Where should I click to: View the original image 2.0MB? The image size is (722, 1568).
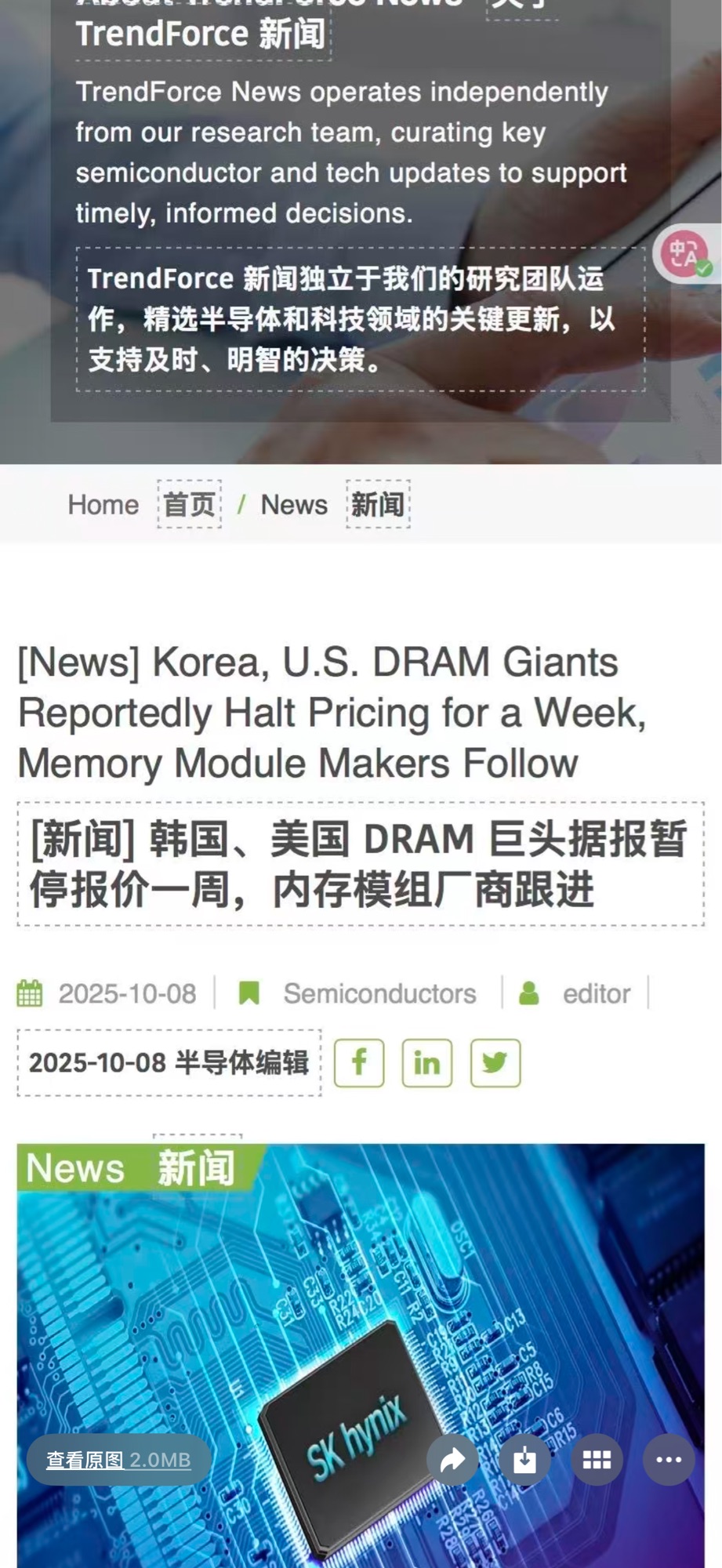coord(118,1460)
